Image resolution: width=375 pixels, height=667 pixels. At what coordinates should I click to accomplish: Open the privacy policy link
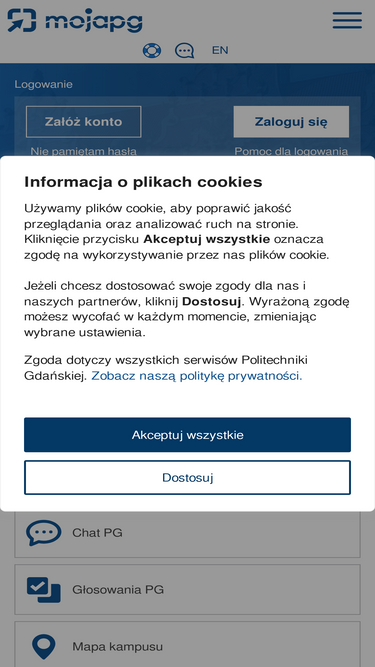coord(197,376)
